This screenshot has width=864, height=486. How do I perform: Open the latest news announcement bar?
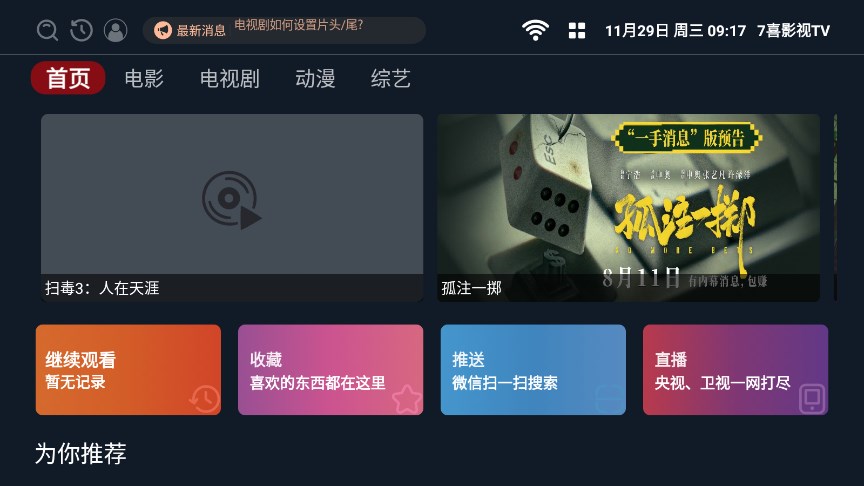pos(284,30)
